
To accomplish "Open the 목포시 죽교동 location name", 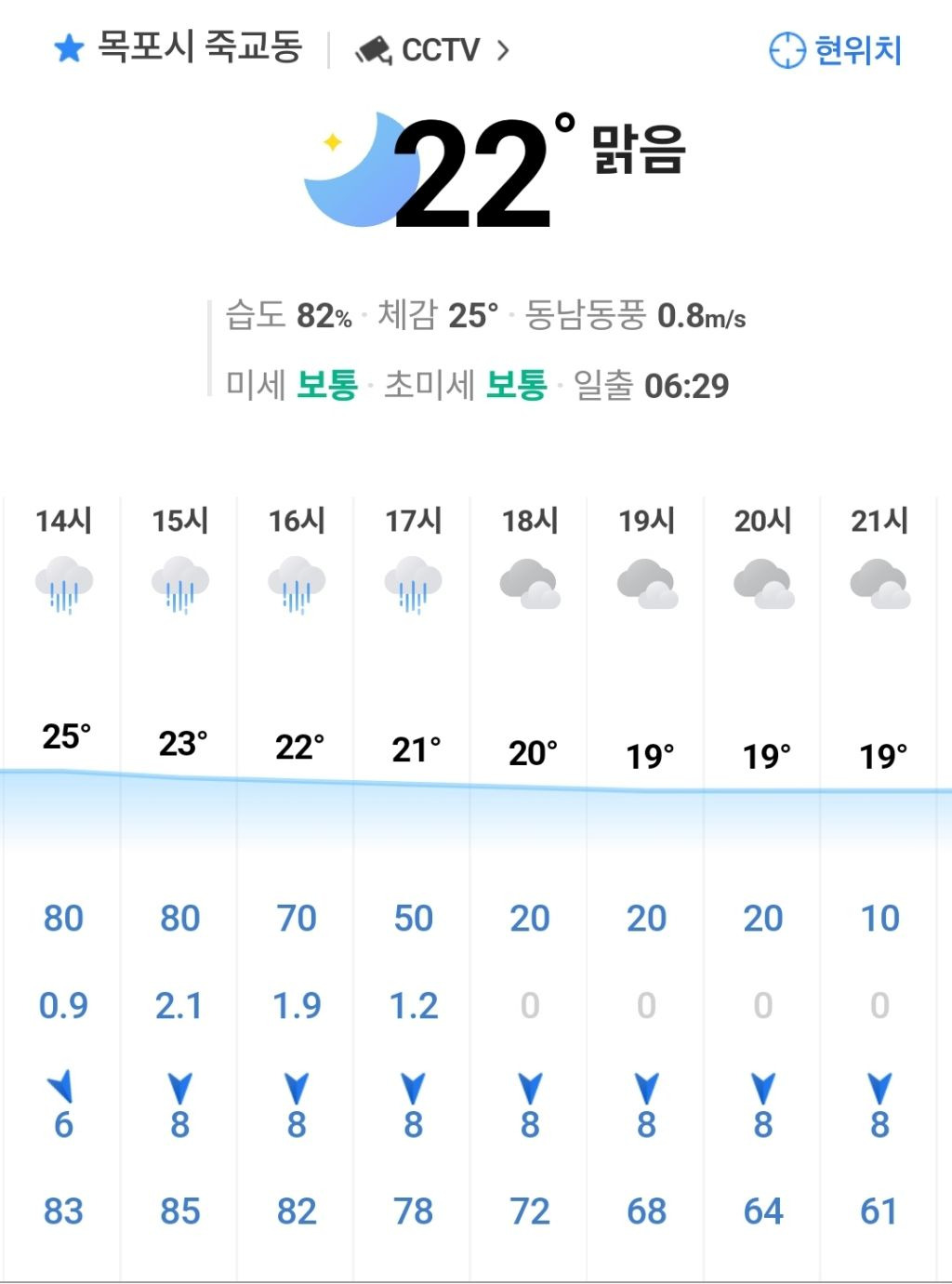I will pos(200,46).
